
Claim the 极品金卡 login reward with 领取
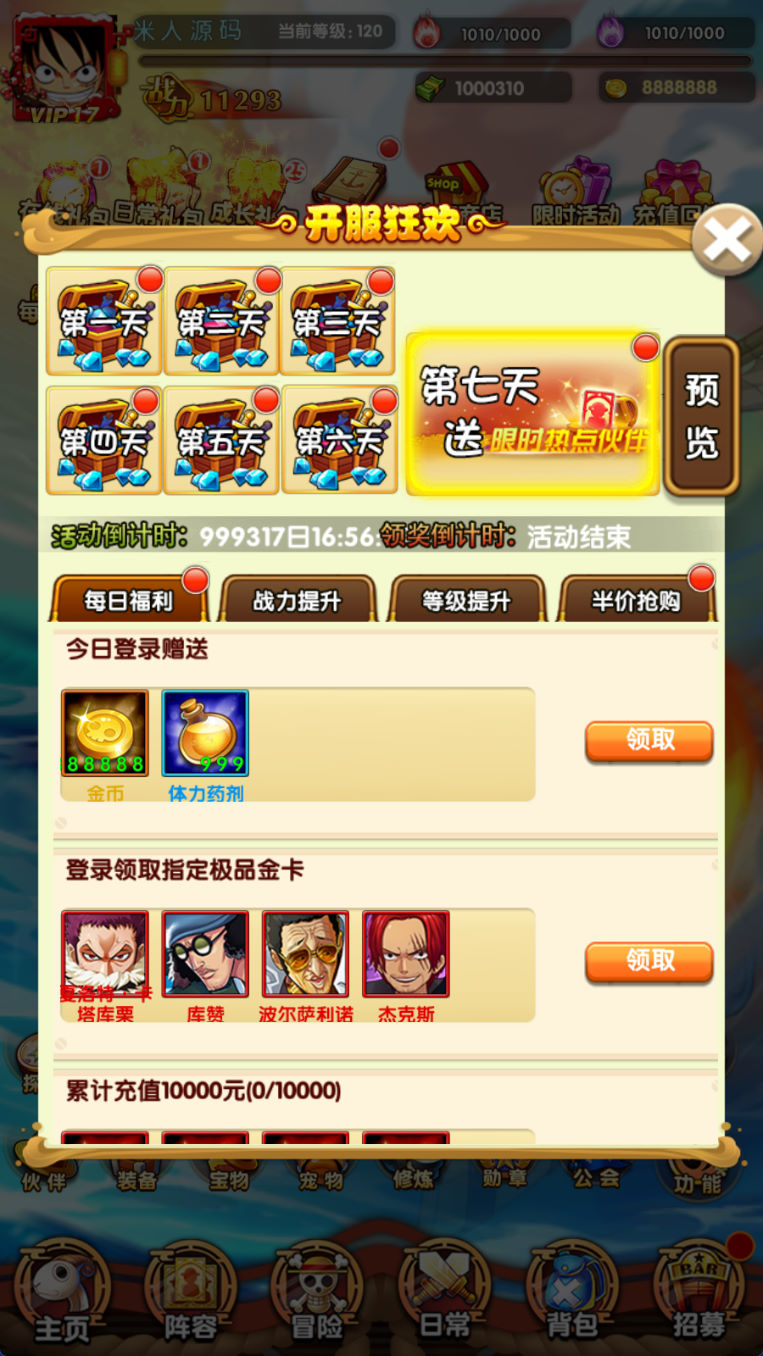click(x=649, y=961)
